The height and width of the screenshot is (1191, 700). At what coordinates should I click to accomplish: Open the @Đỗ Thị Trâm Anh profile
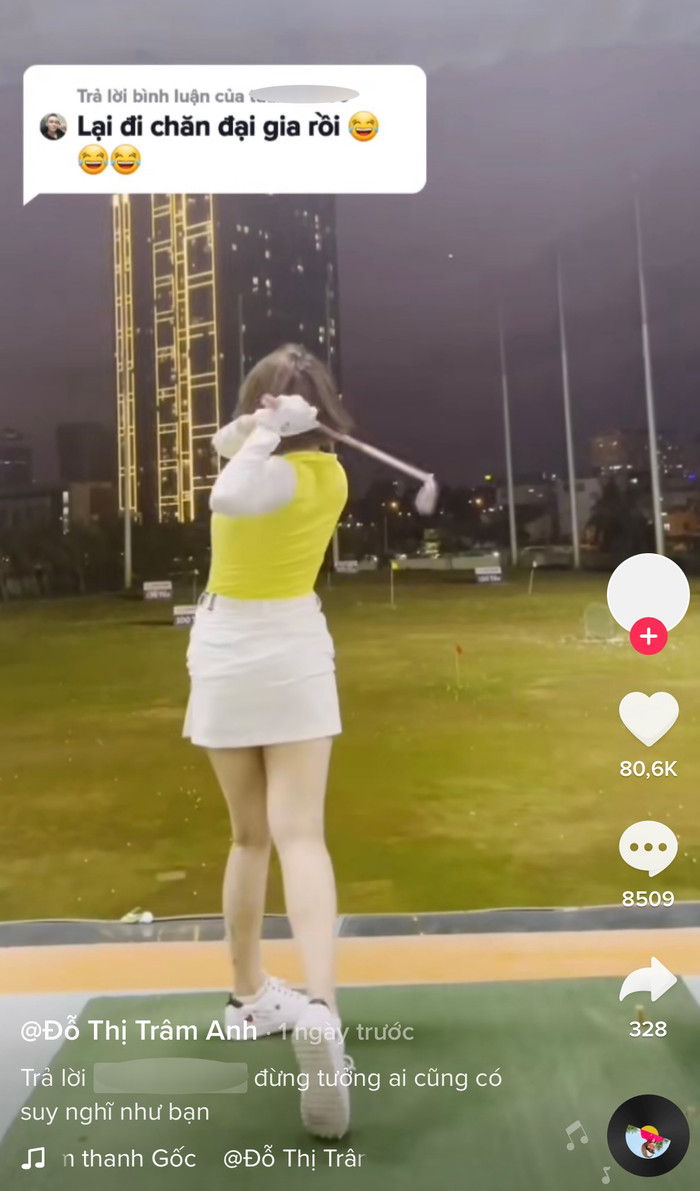click(x=139, y=1031)
